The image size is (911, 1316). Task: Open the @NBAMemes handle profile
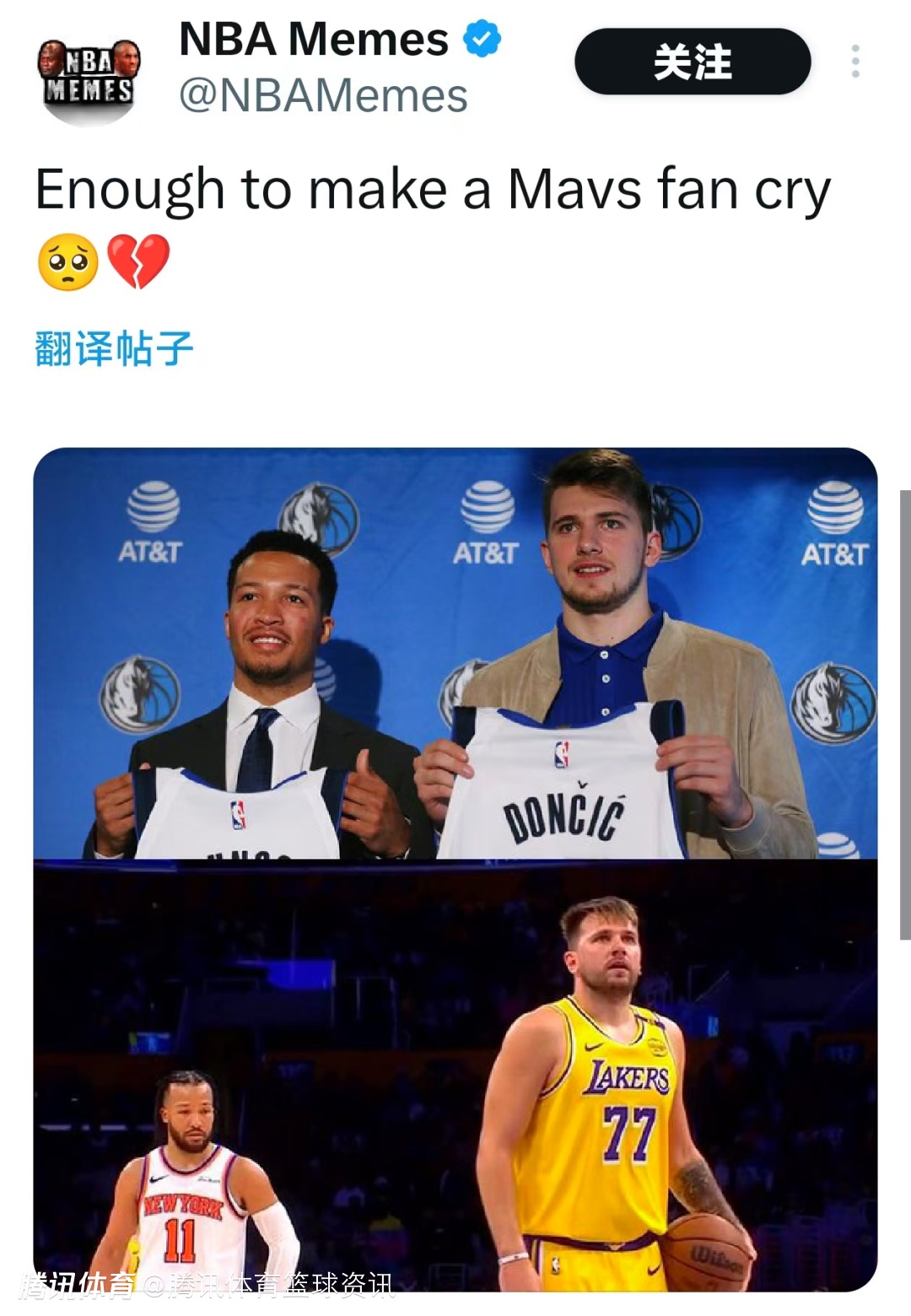pos(323,95)
